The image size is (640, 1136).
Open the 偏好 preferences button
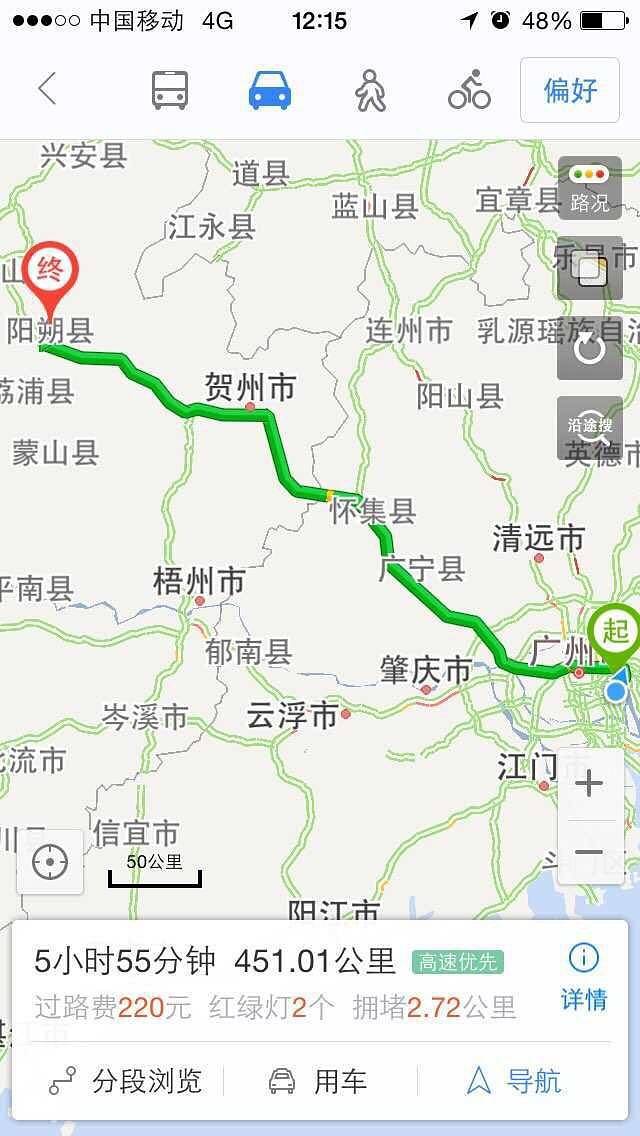point(570,90)
